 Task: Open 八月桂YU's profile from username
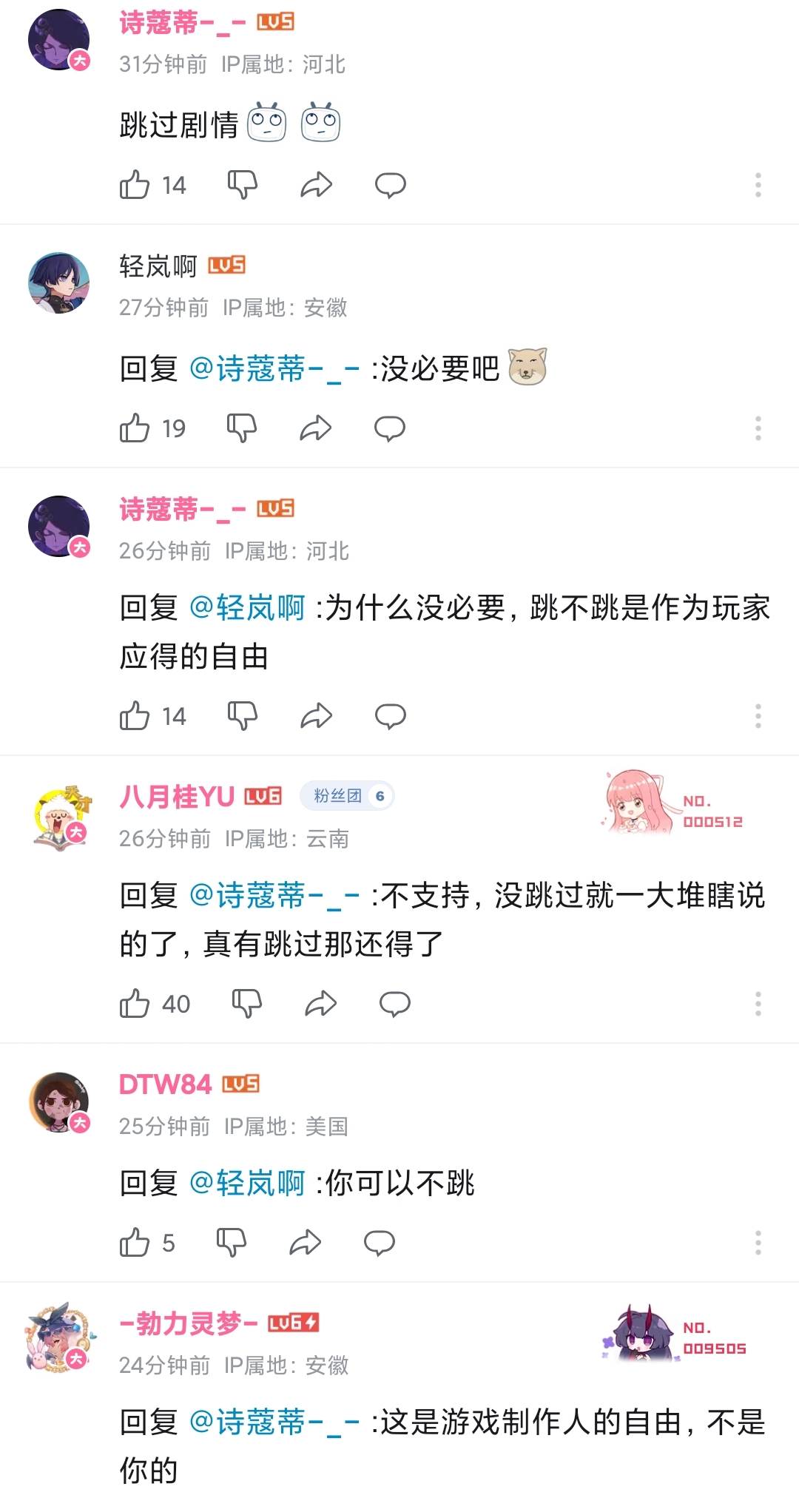177,797
